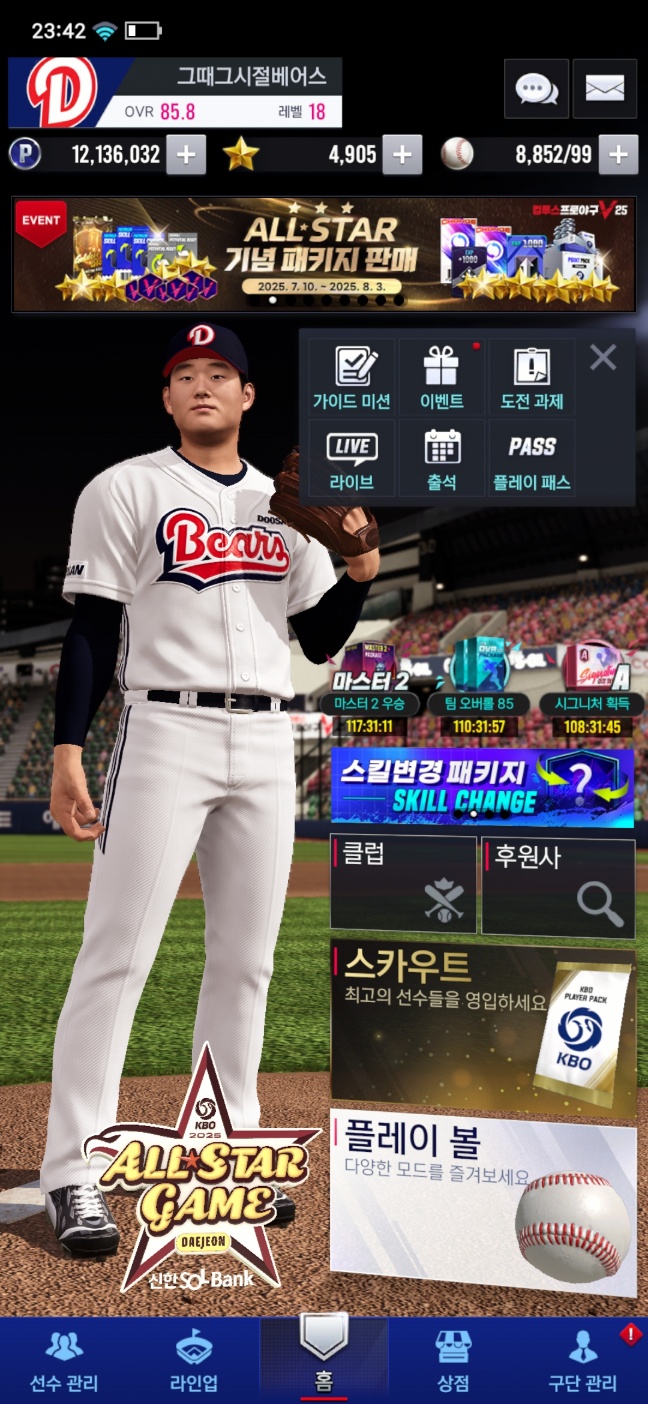Check 출석 attendance calendar
The width and height of the screenshot is (648, 1404).
(441, 459)
